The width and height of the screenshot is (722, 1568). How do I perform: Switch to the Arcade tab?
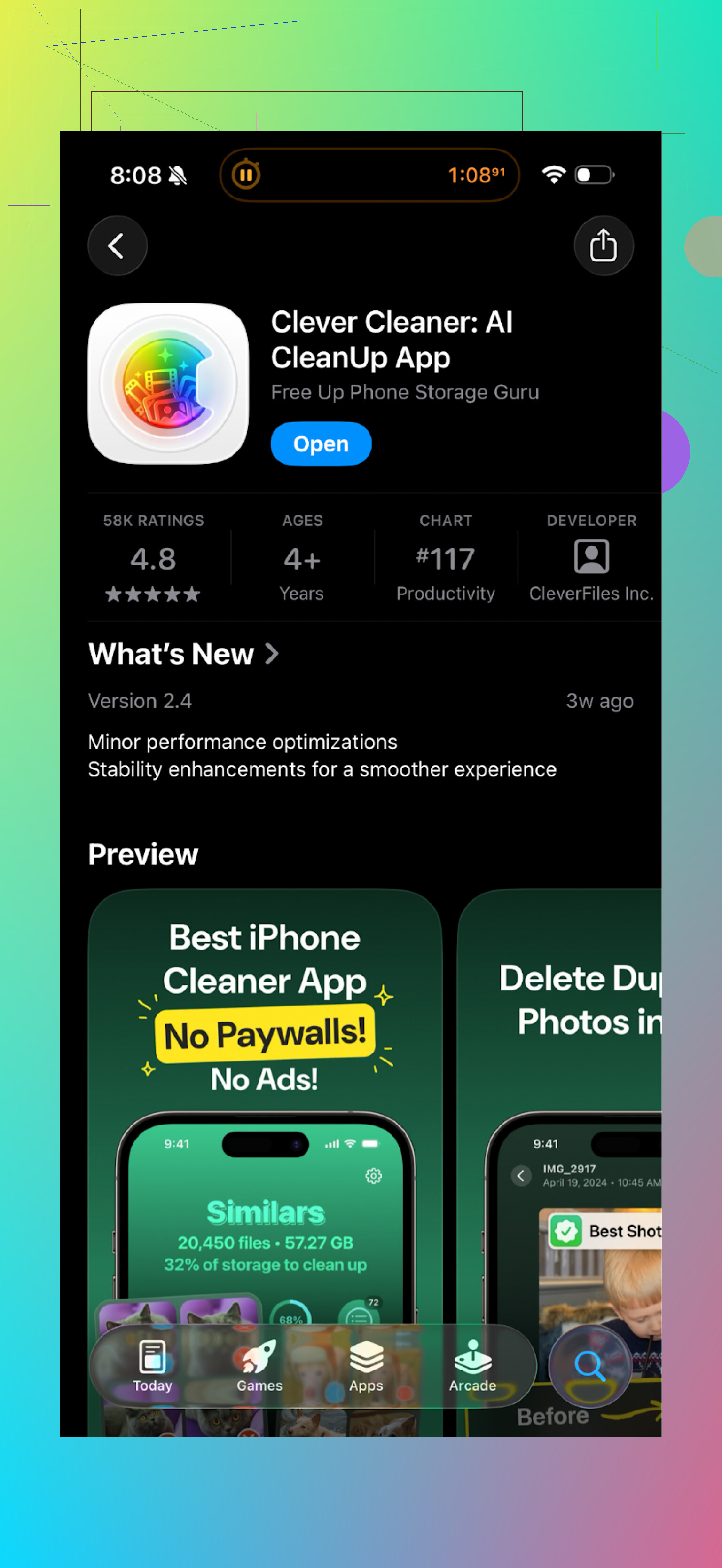[472, 1366]
